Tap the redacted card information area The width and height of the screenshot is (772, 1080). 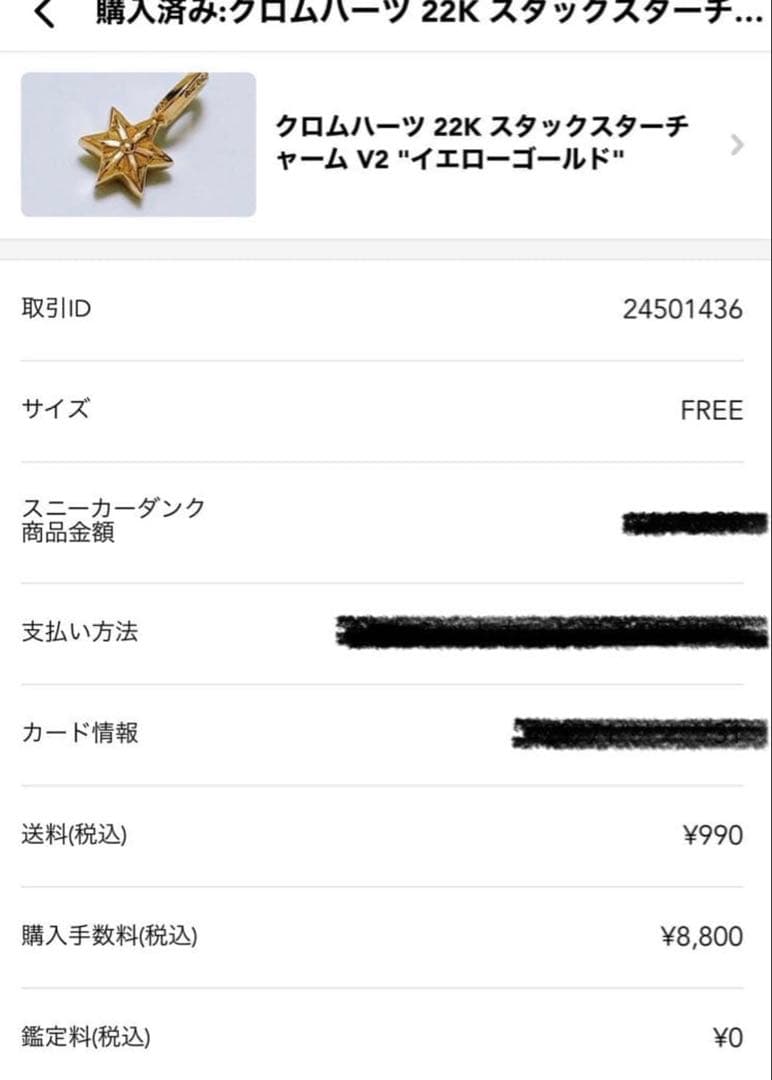point(630,733)
